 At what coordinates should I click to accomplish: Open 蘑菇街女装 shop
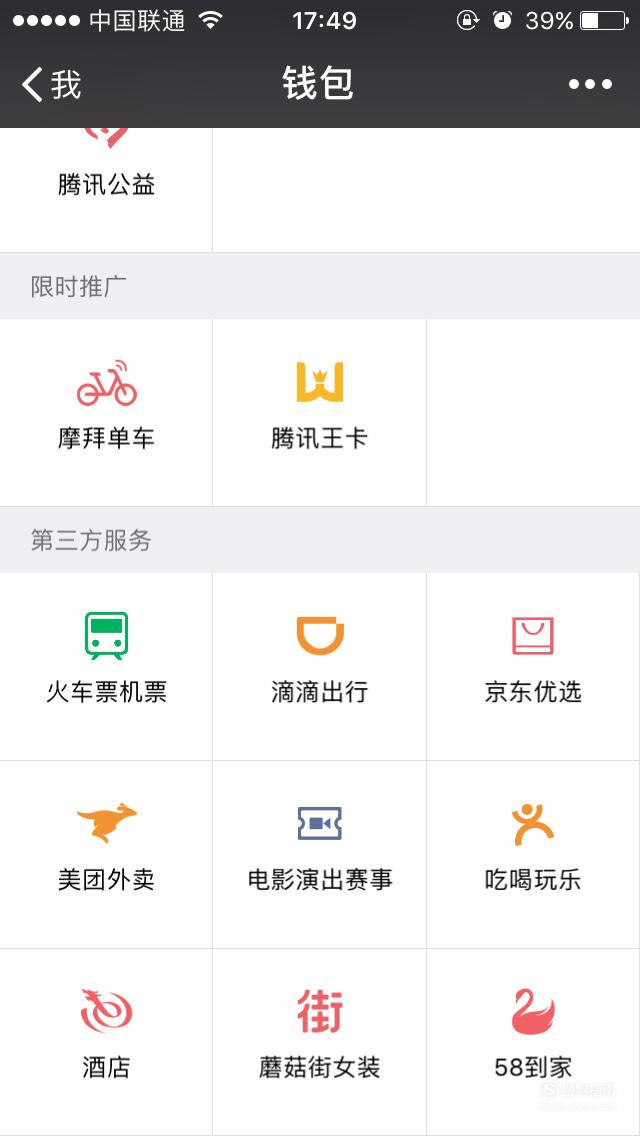pos(320,1042)
